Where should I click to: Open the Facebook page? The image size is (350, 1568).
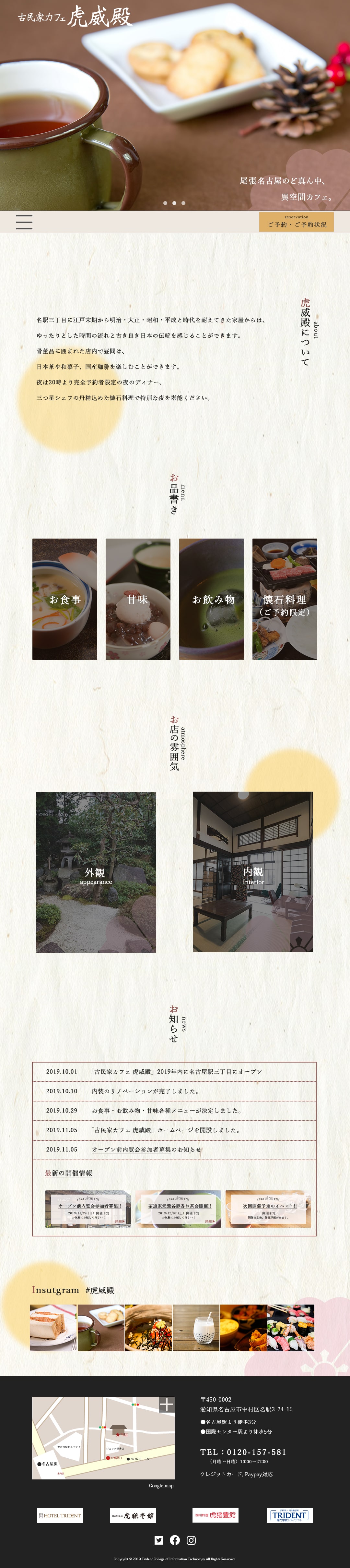[175, 1540]
